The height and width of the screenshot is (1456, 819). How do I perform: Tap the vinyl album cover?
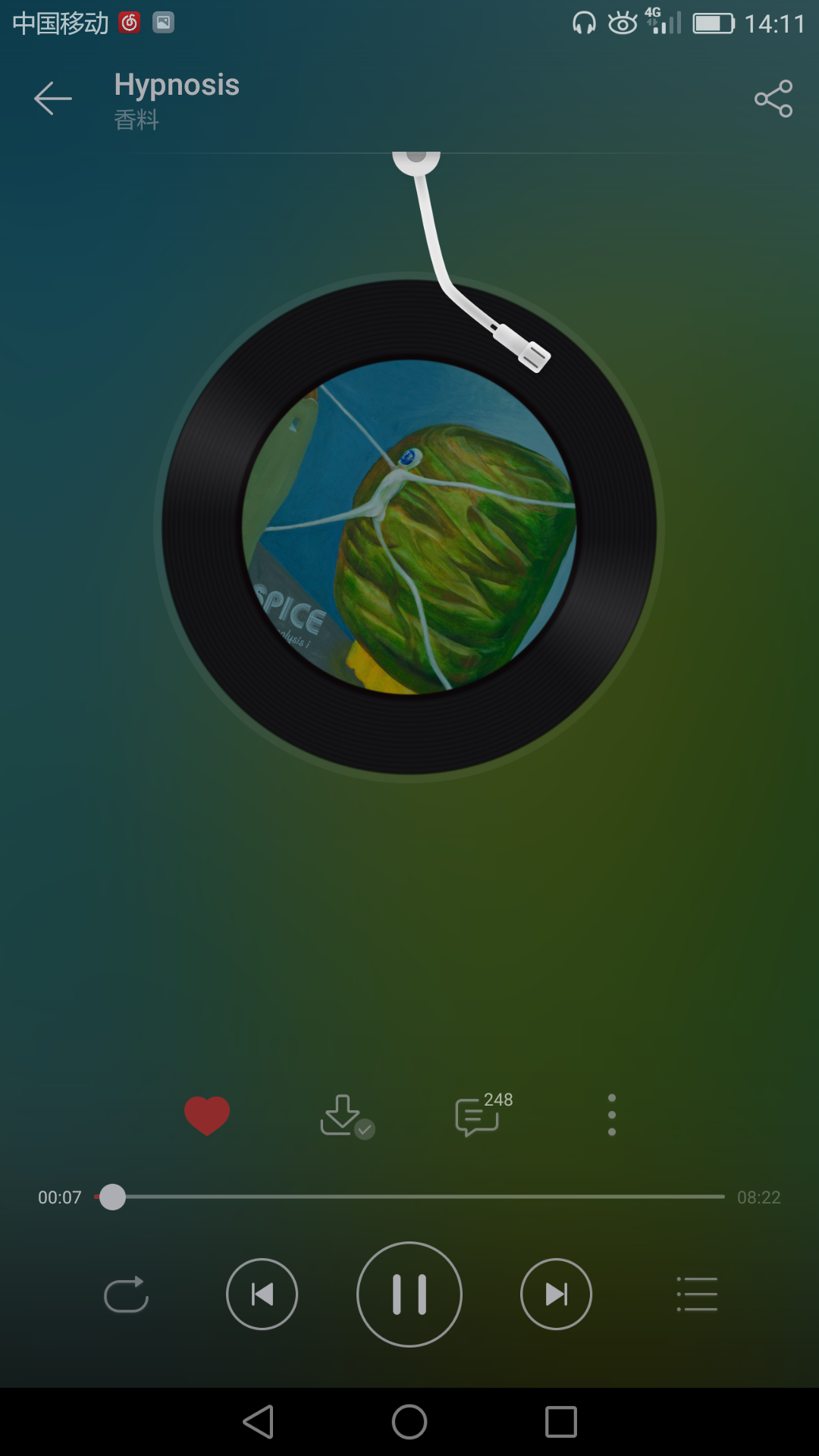tap(409, 527)
